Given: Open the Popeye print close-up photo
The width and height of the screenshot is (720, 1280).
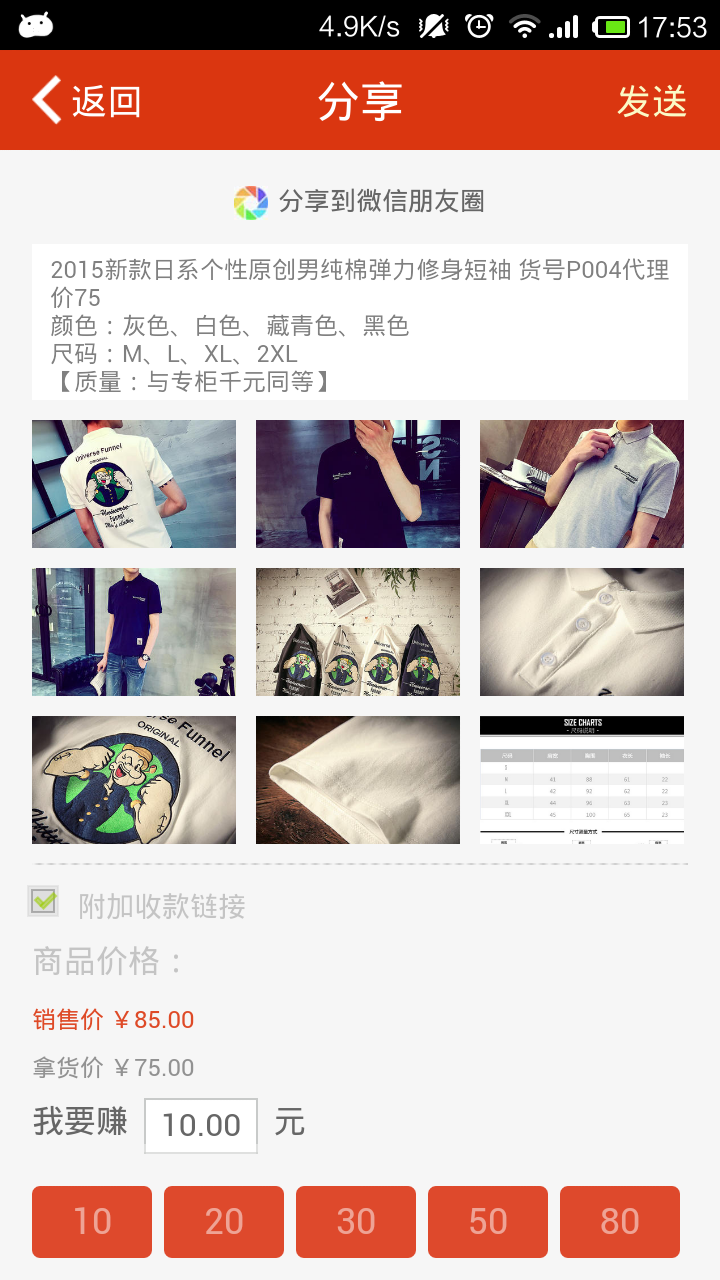Looking at the screenshot, I should point(134,780).
